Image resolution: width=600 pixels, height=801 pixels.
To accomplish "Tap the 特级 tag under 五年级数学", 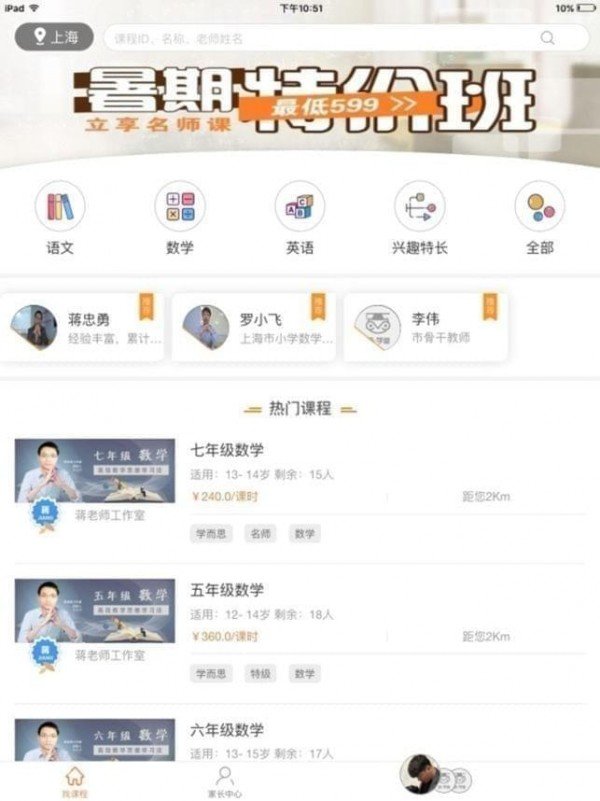I will [261, 674].
